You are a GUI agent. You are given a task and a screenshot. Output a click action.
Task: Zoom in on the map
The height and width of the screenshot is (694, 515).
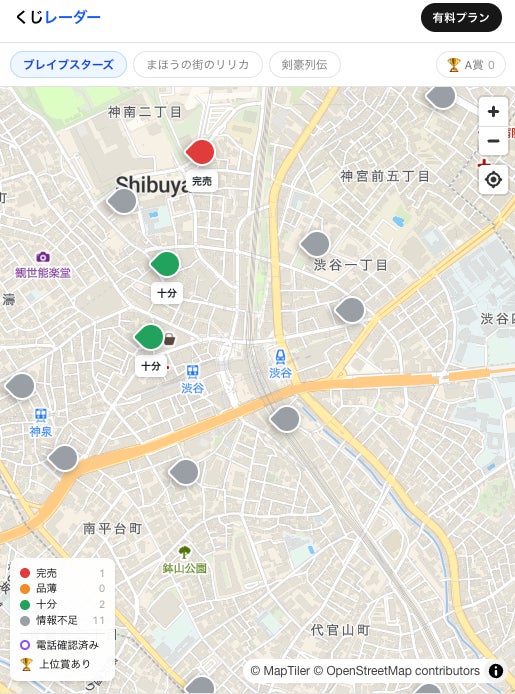tap(493, 112)
